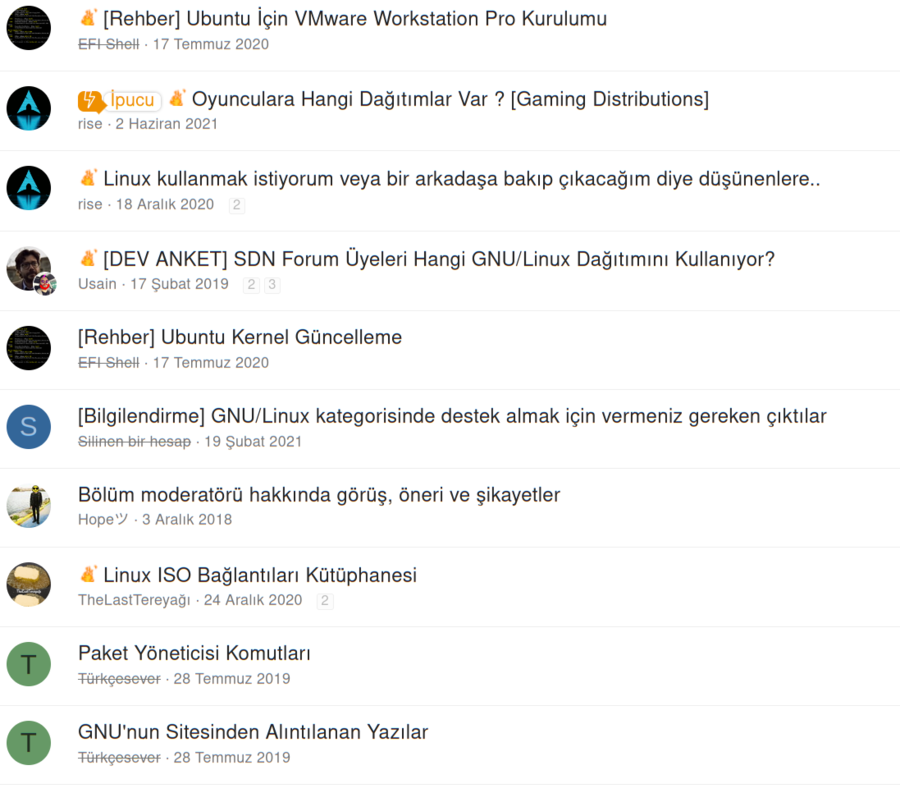Viewport: 900px width, 793px height.
Task: Go to page 3 of the DEV ANKET thread
Action: click(x=272, y=285)
